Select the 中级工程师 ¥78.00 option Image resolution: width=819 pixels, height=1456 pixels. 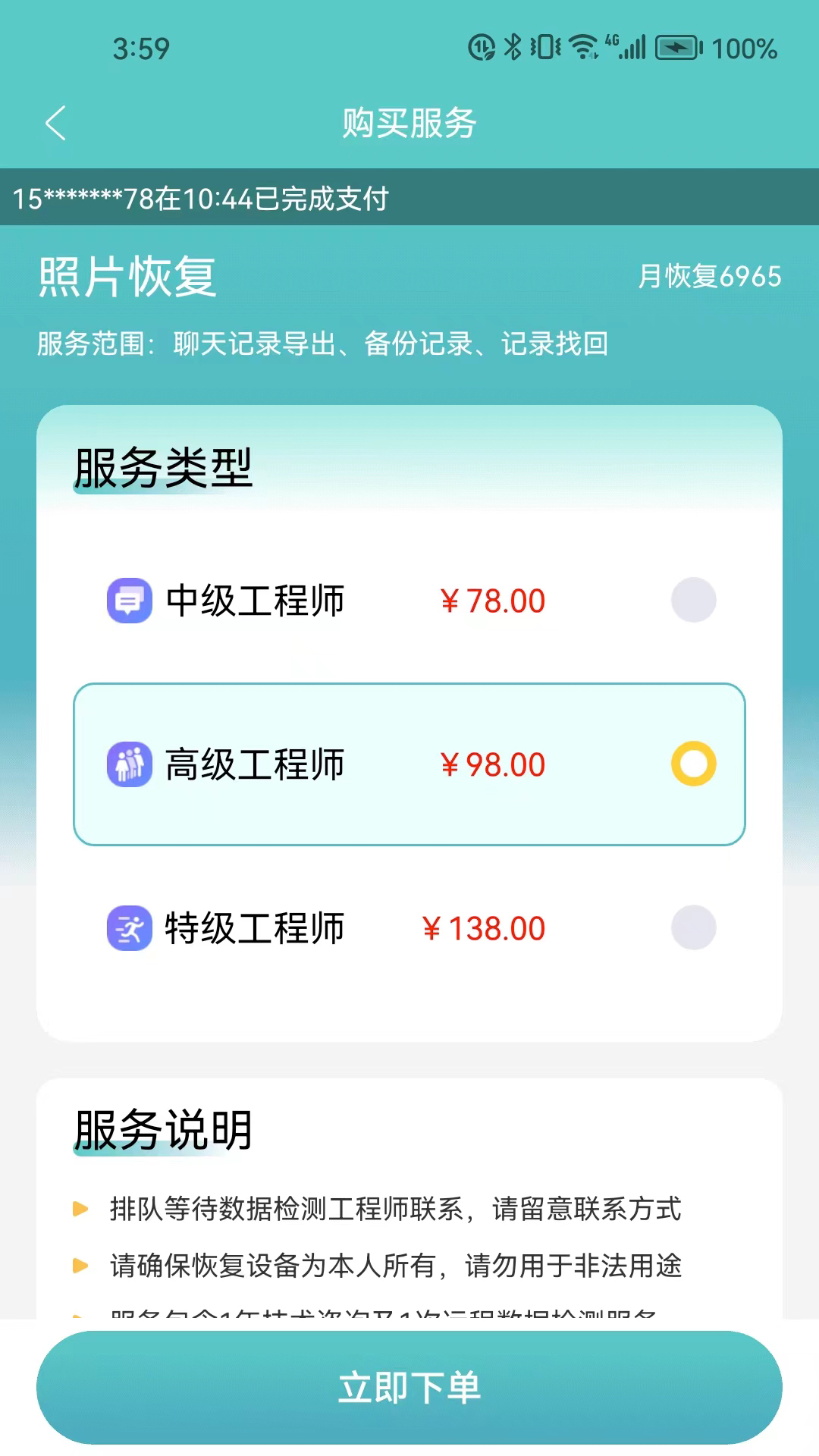click(693, 600)
